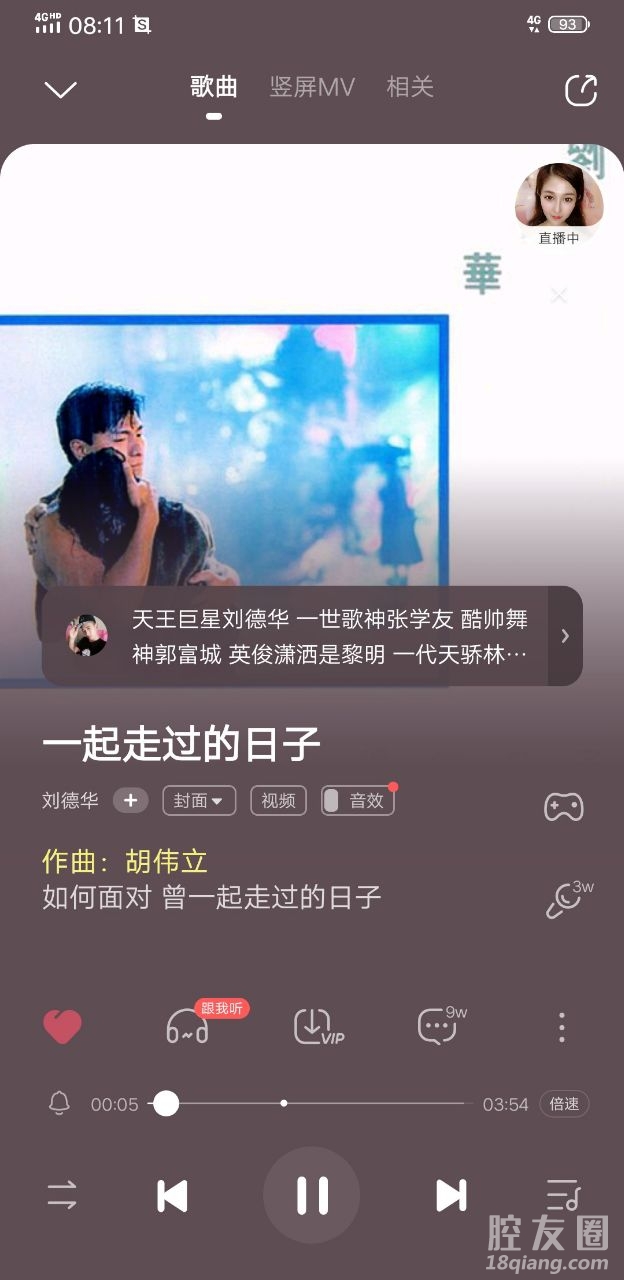624x1280 pixels.
Task: Share this song
Action: [x=581, y=90]
